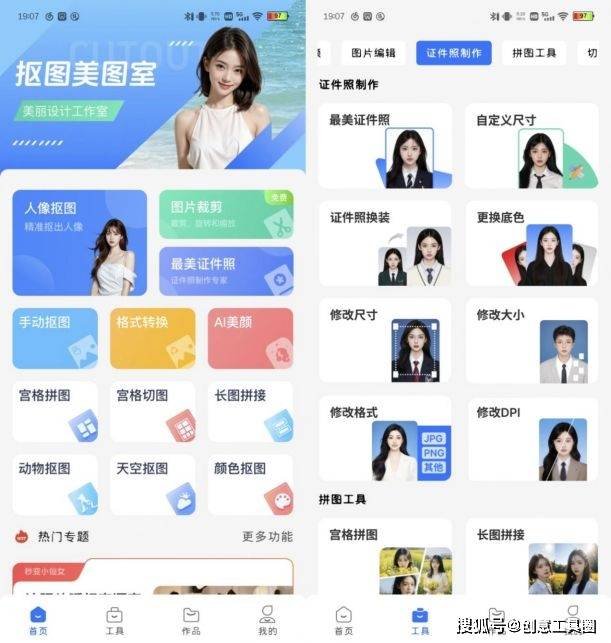
Task: Choose the 修改DPI card
Action: [x=531, y=438]
